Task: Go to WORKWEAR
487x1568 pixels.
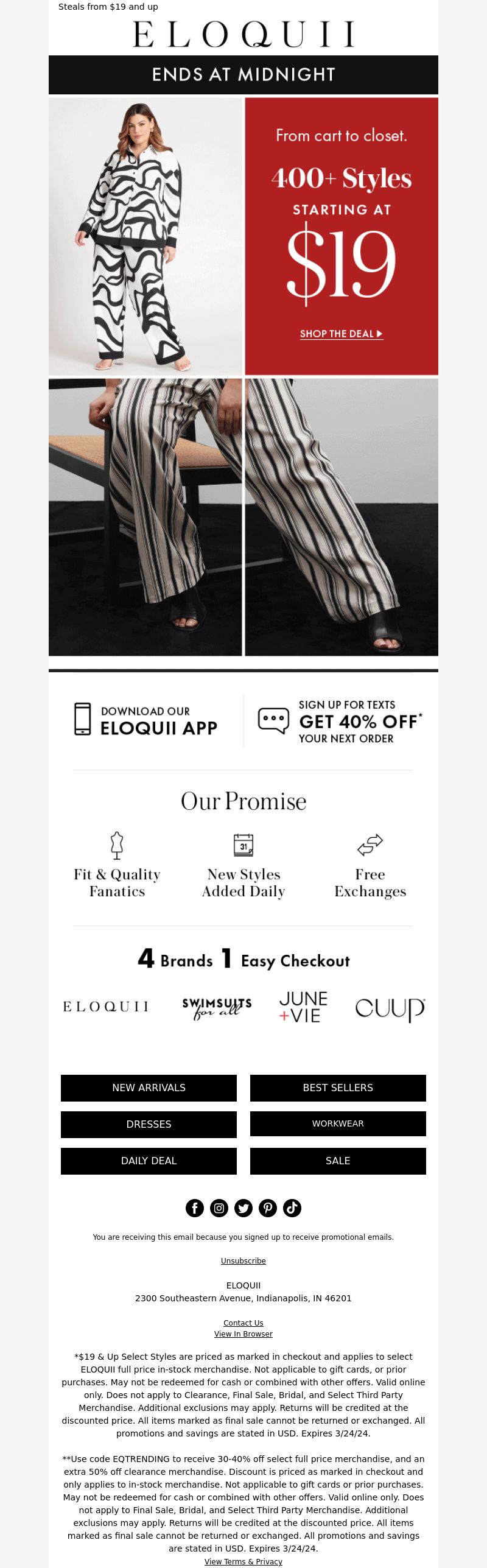Action: (338, 1123)
